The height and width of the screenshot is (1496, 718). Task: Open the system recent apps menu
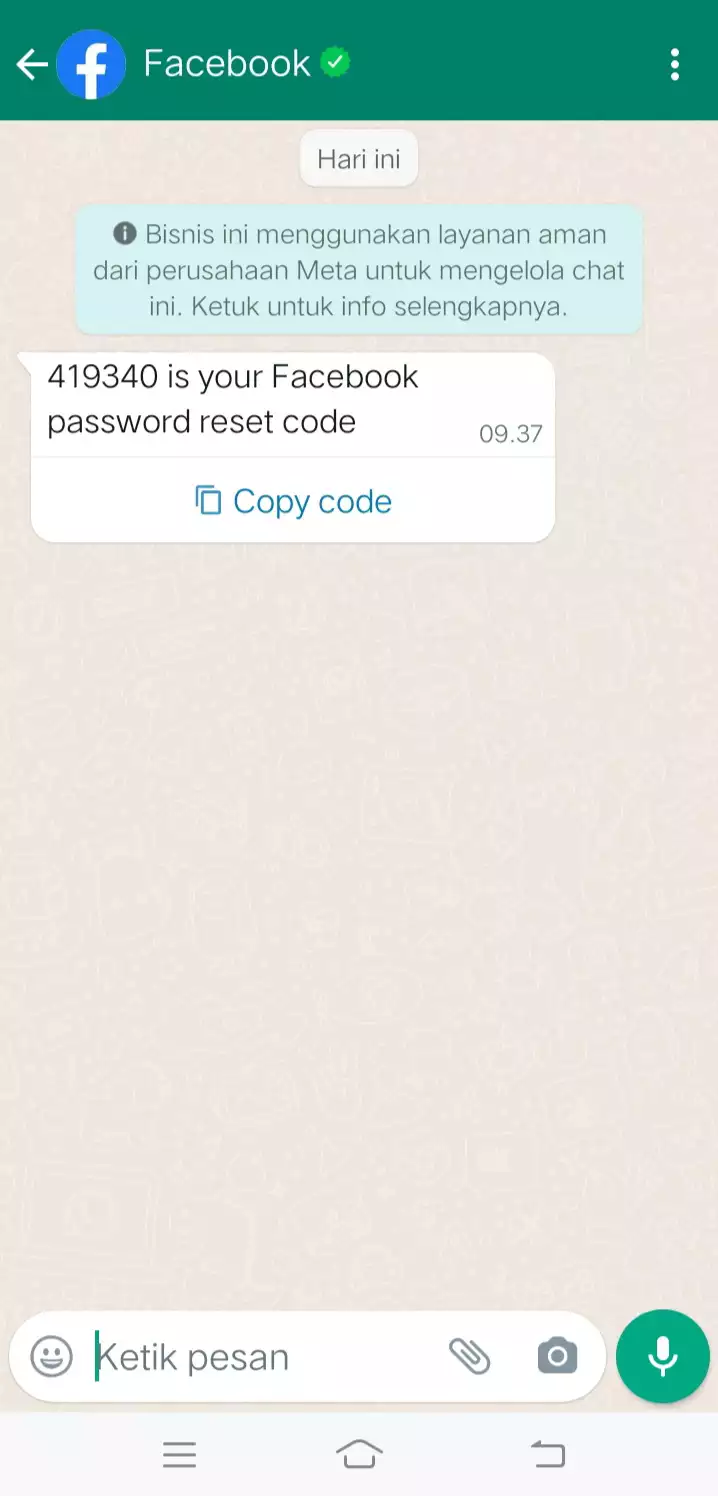(179, 1454)
